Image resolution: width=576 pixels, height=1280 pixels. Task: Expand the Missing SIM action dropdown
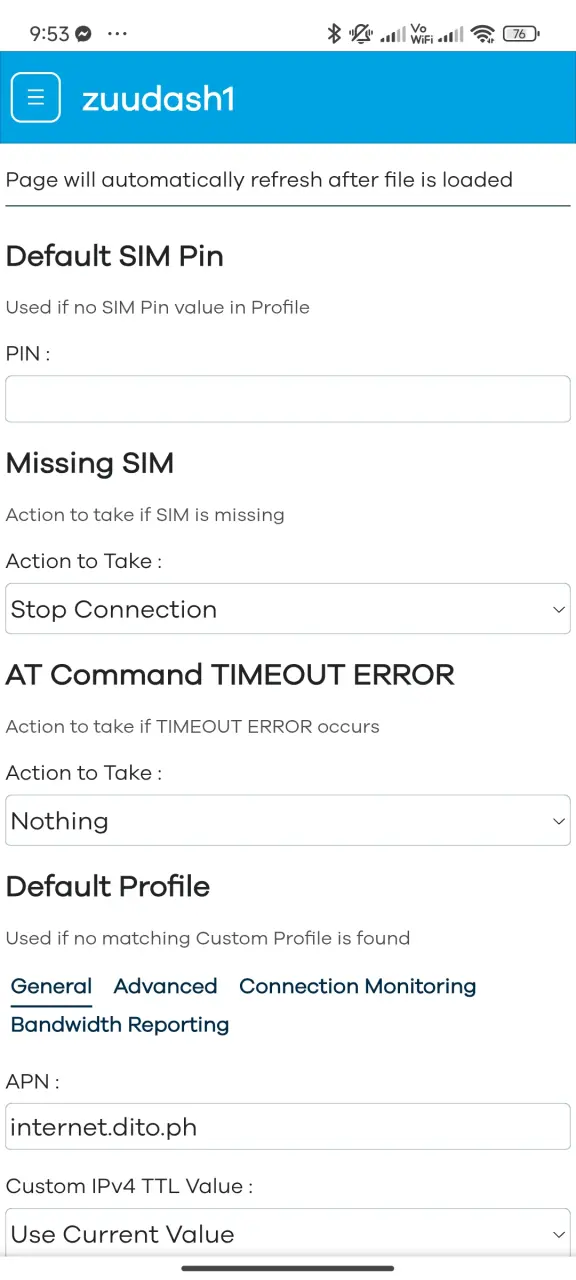288,609
